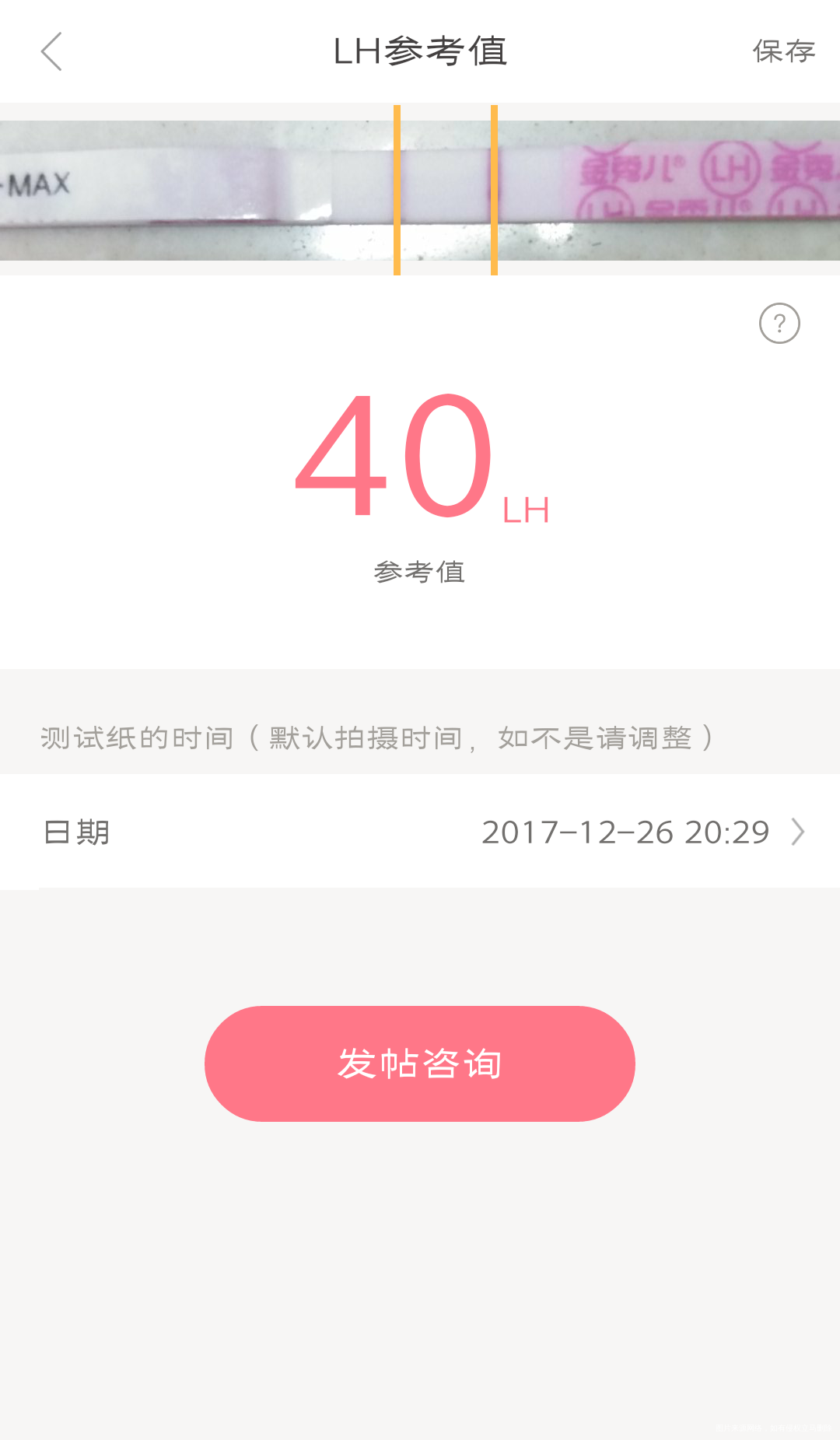Tap 测试纸的时间 section header
Screen dimensions: 840x1440
click(x=376, y=738)
